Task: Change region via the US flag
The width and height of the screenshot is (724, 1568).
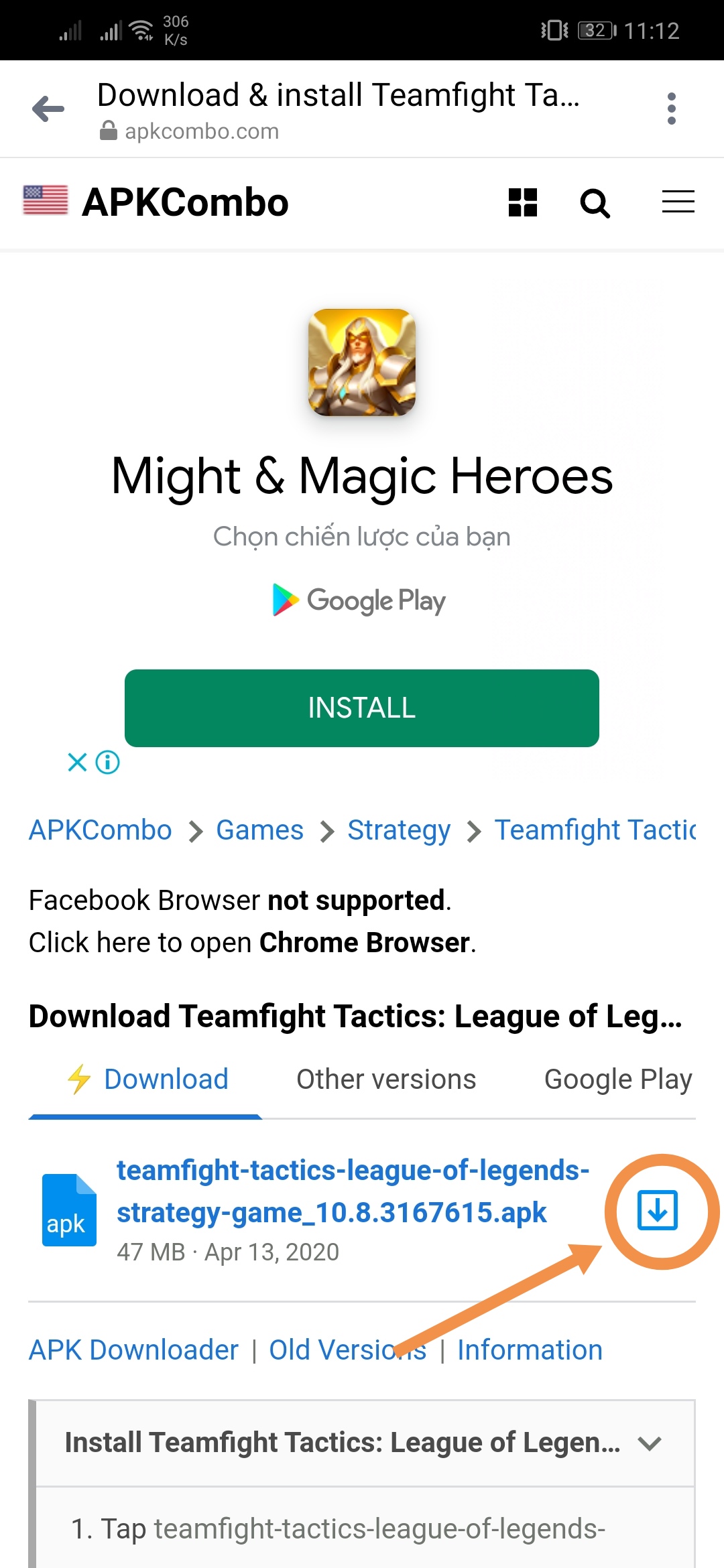Action: [x=46, y=200]
